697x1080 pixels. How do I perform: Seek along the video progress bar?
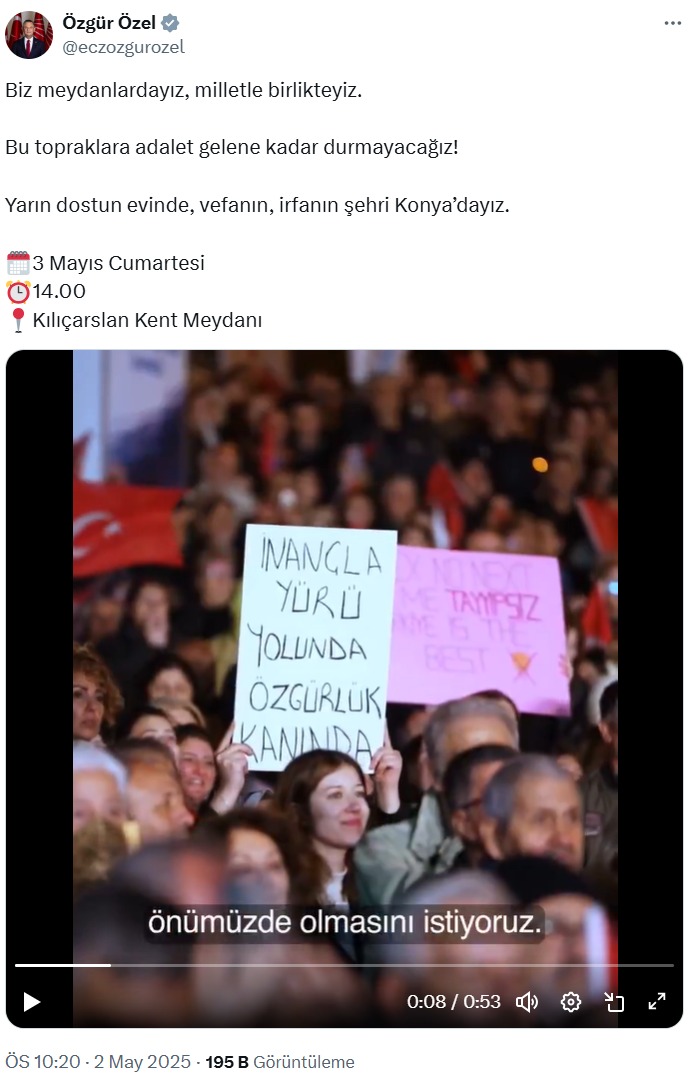[x=345, y=965]
